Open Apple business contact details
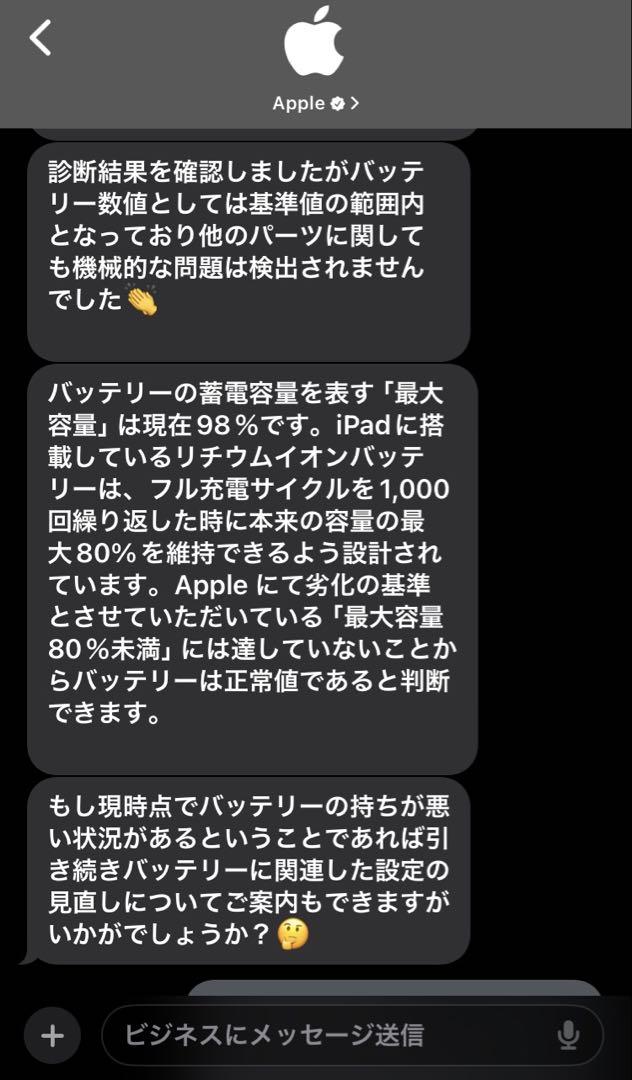632x1080 pixels. tap(315, 104)
